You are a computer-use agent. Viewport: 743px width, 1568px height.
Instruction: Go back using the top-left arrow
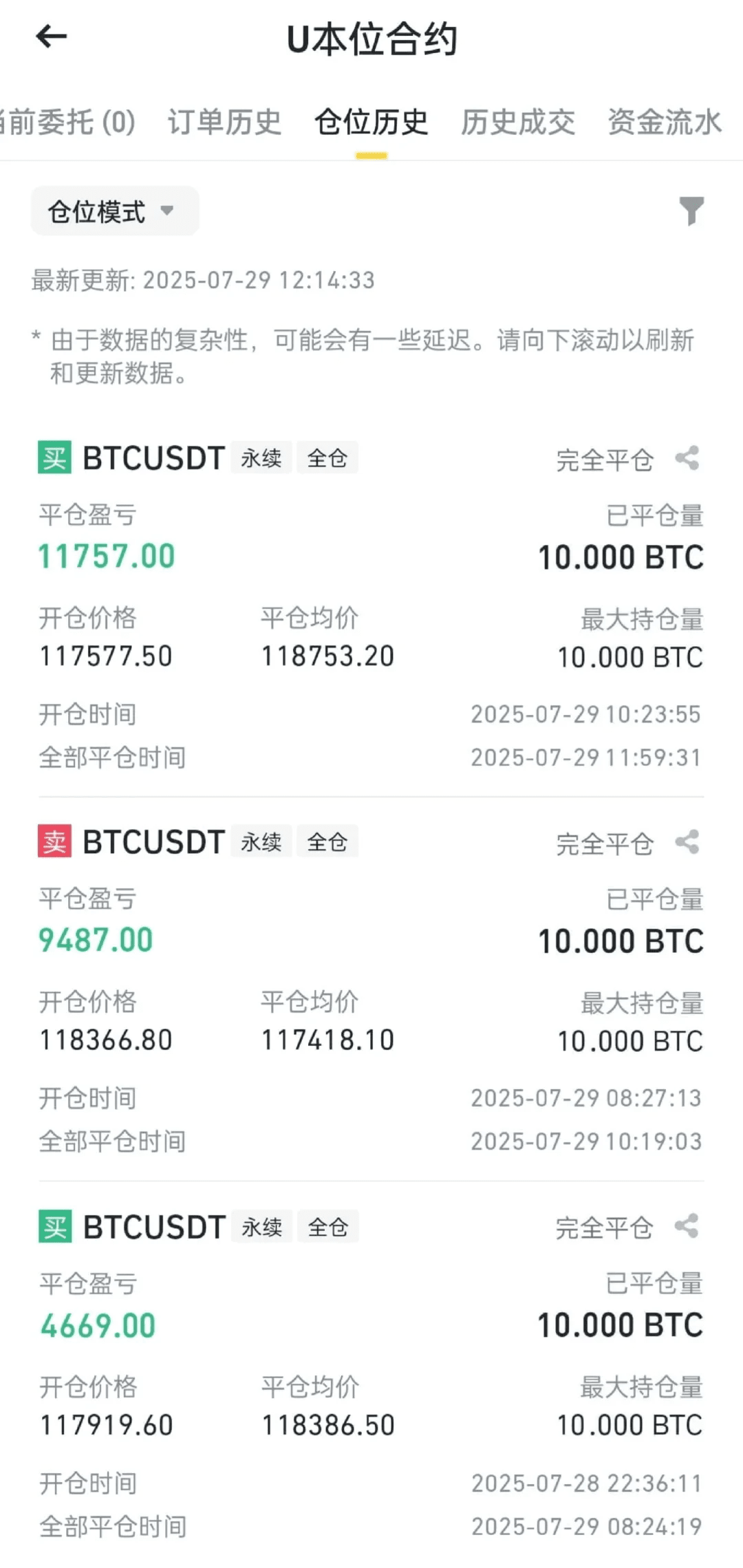click(x=52, y=36)
